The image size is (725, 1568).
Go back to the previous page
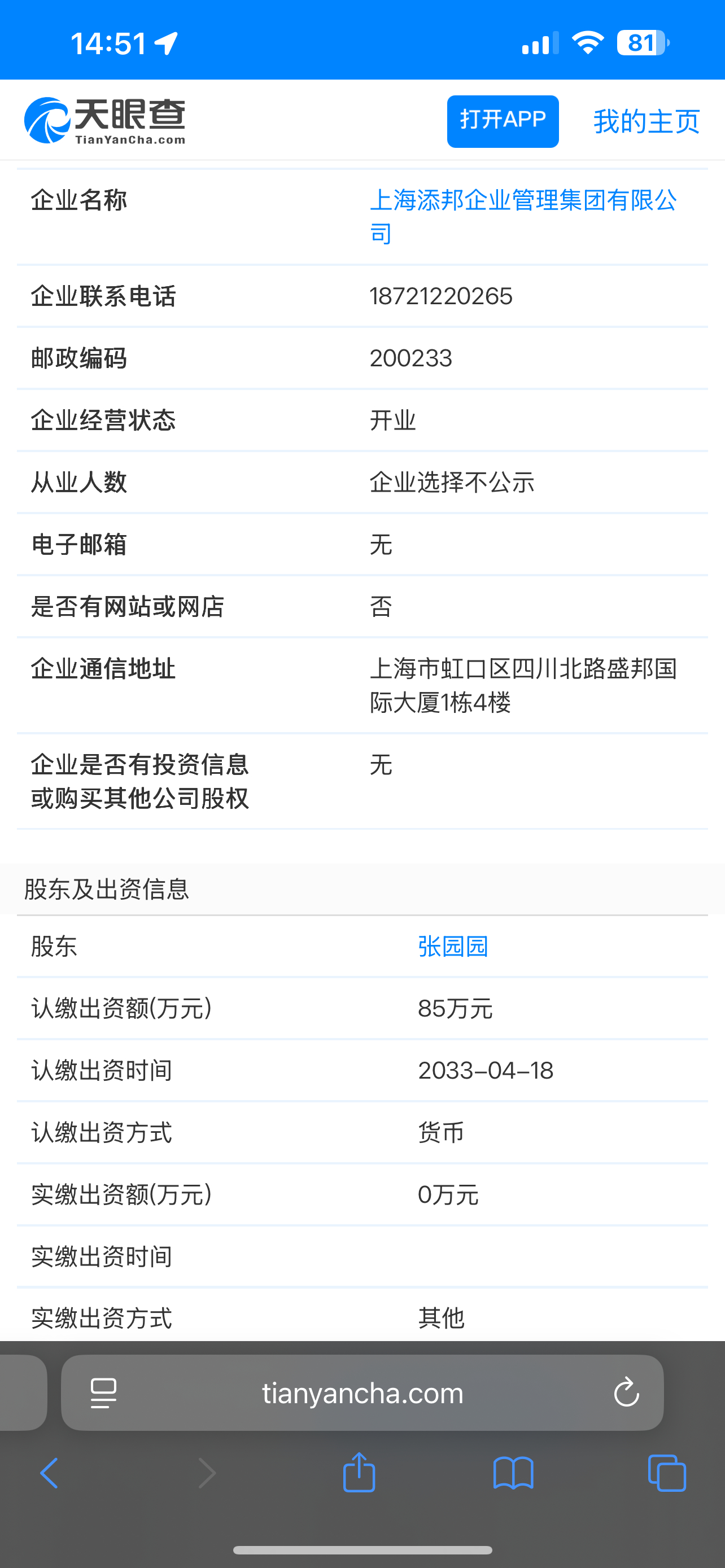[x=49, y=1473]
